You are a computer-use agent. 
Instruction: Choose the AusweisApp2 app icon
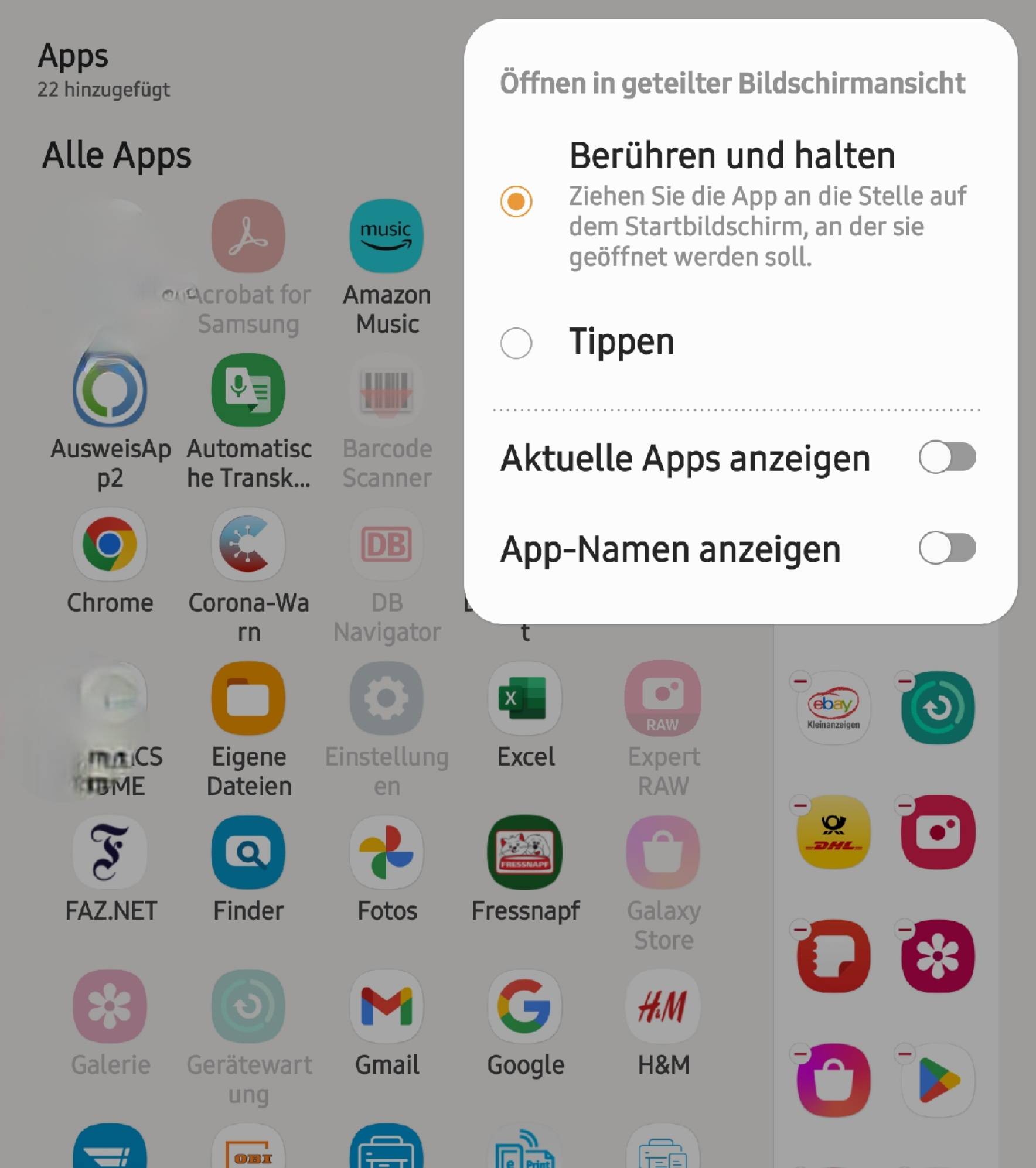pos(110,390)
